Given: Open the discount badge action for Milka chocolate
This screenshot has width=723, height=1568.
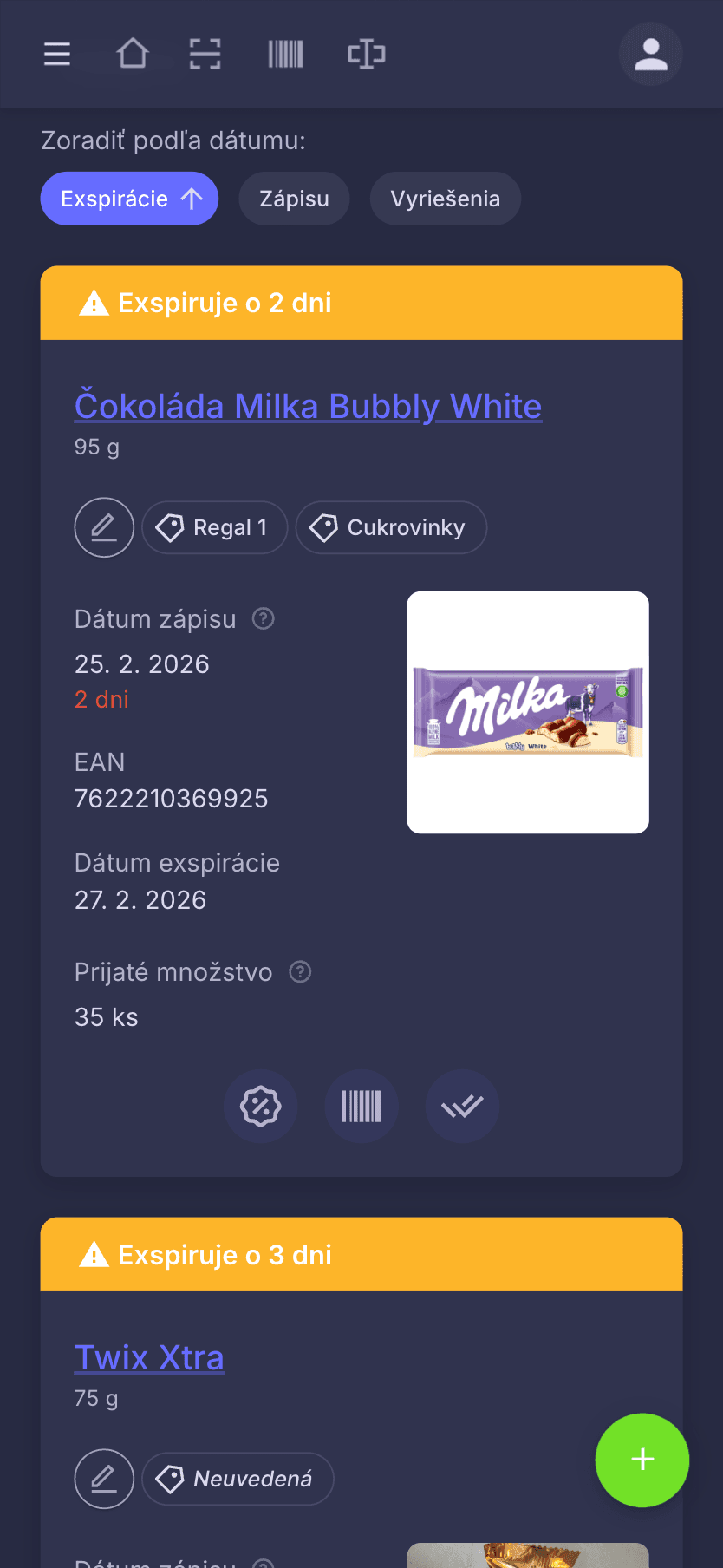Looking at the screenshot, I should 261,1106.
